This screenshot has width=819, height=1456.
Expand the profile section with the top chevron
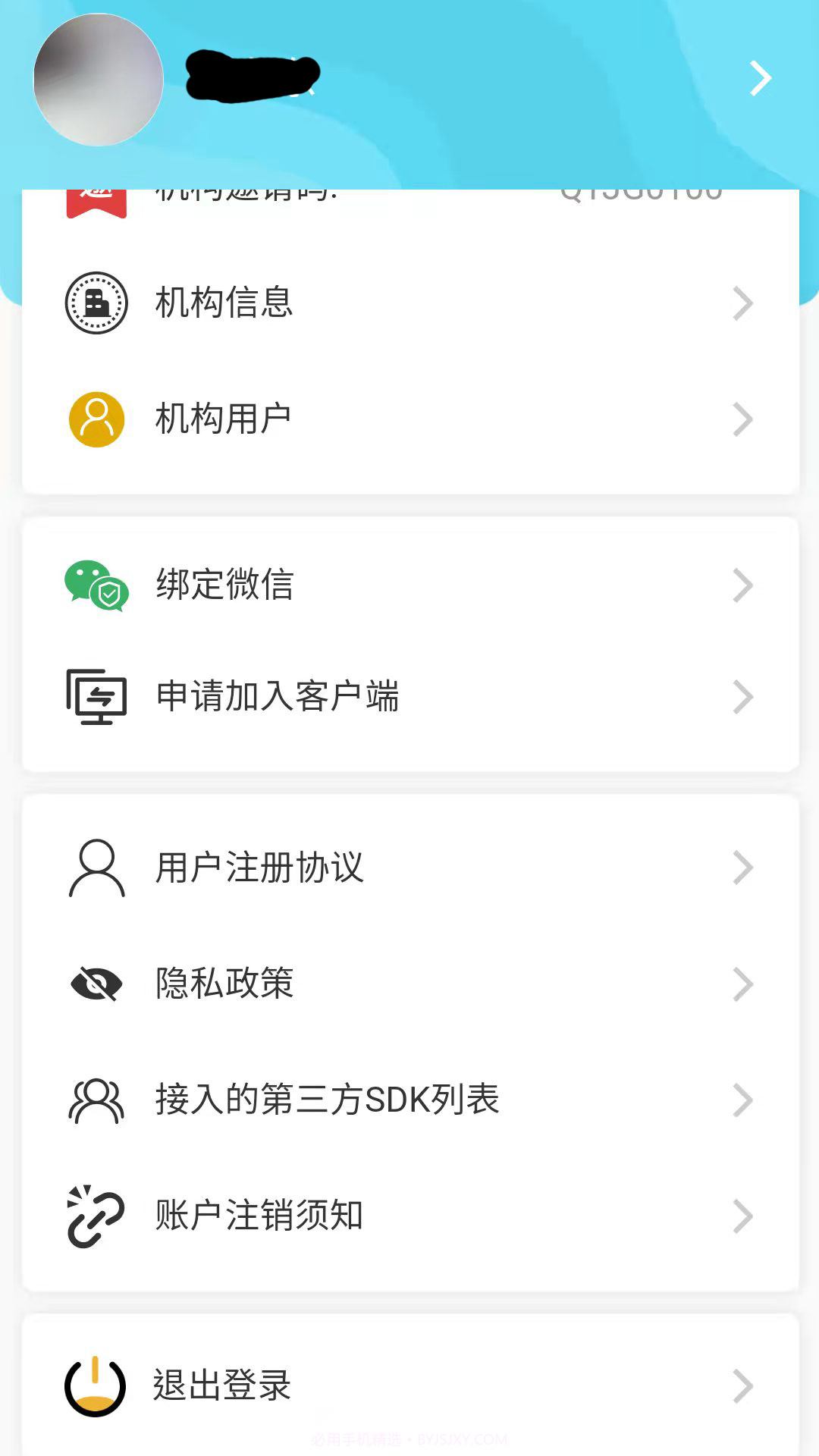(759, 77)
